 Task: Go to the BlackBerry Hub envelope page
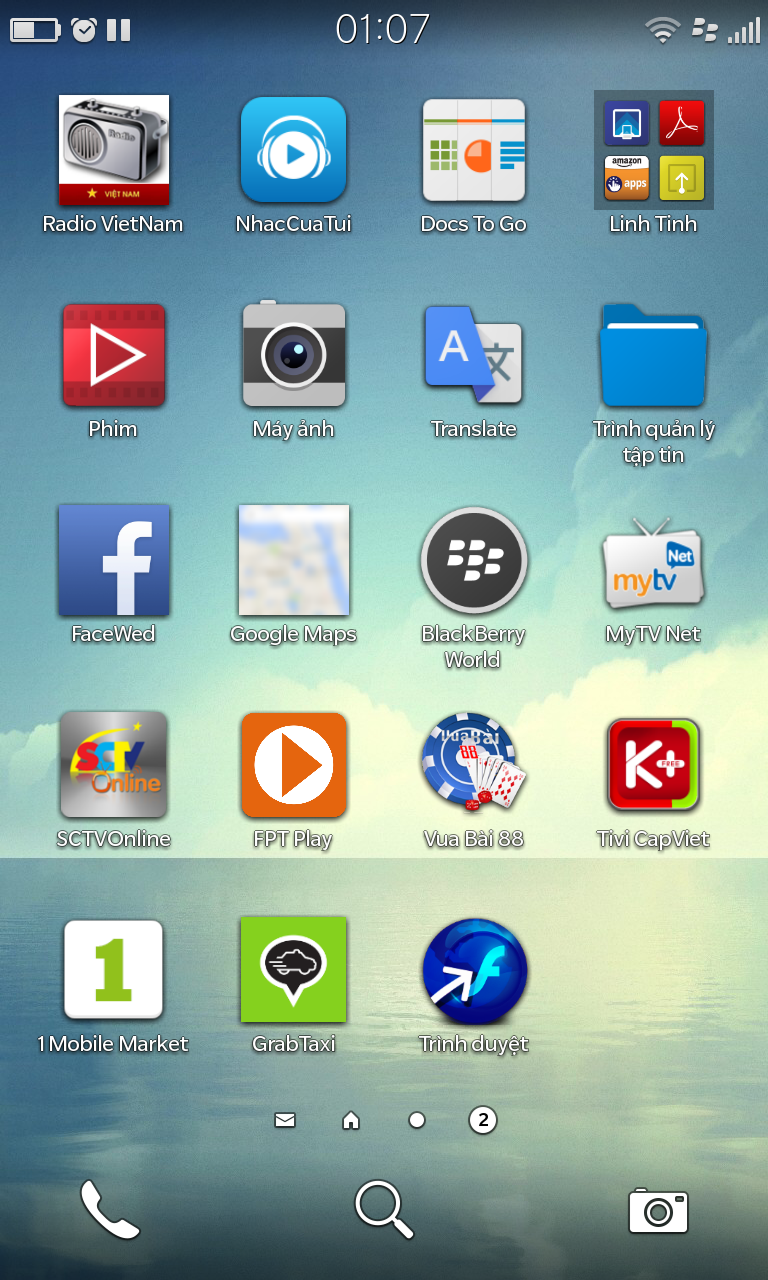click(285, 1120)
